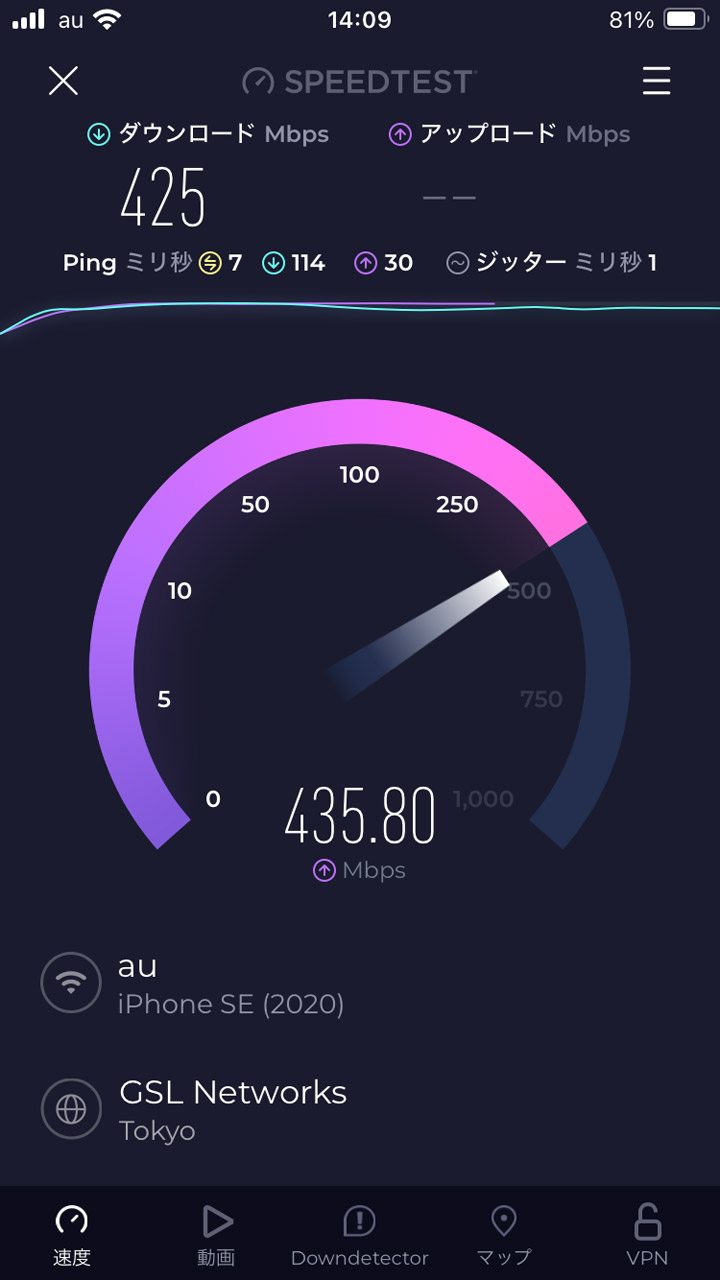720x1280 pixels.
Task: Switch to the 速度 tab
Action: click(x=71, y=1235)
